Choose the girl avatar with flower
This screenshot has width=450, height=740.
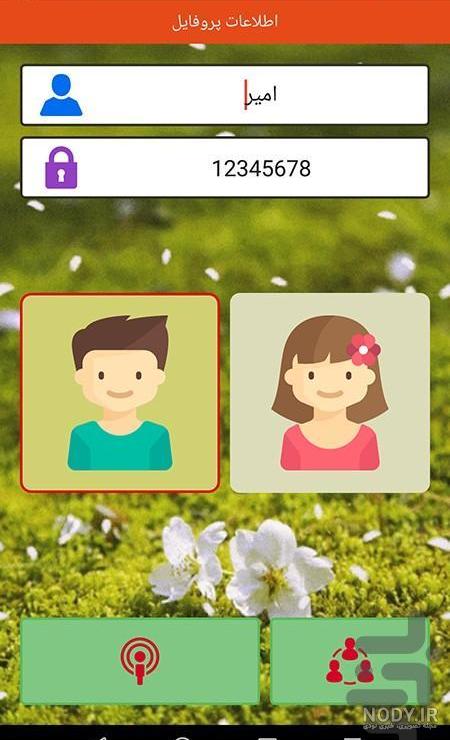[330, 393]
